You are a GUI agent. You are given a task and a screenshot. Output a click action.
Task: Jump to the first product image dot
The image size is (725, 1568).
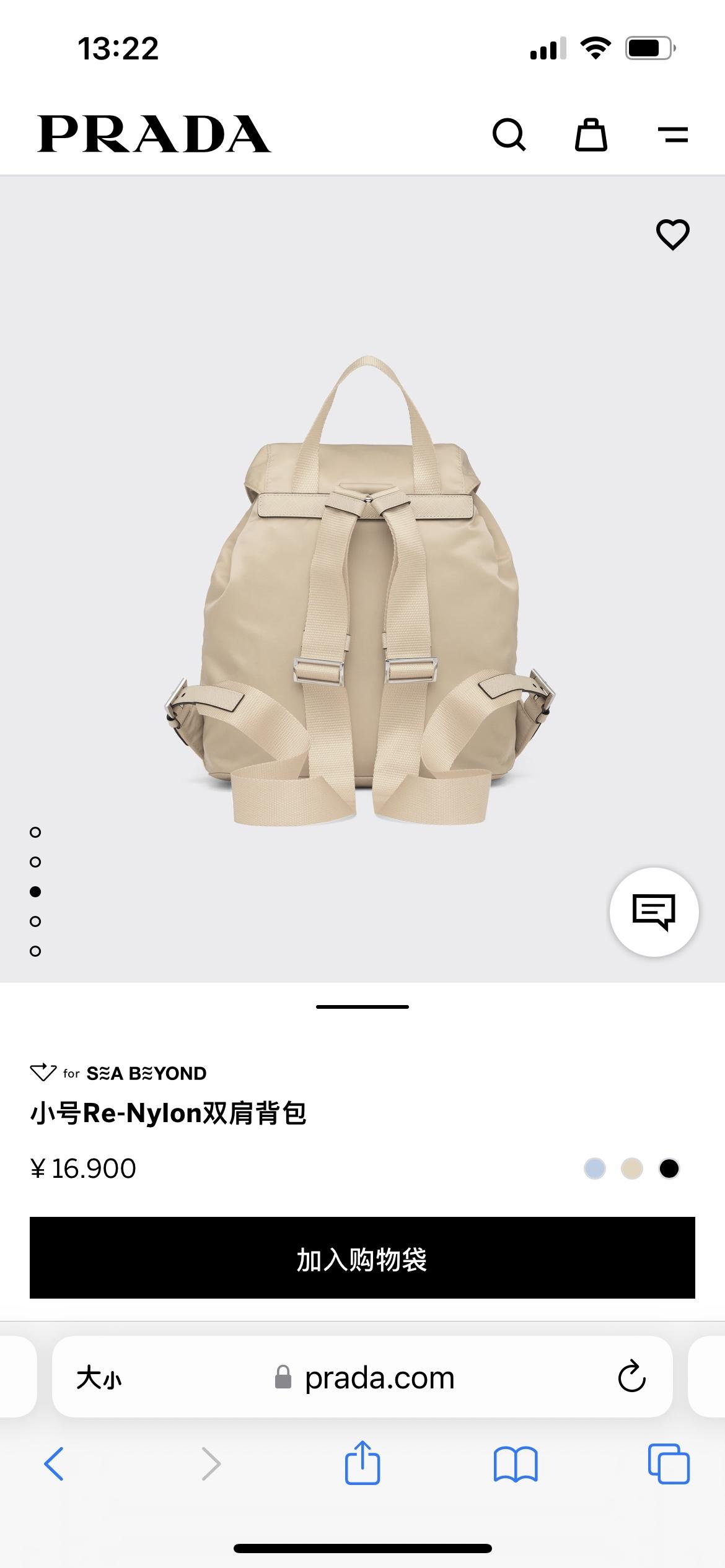(35, 832)
